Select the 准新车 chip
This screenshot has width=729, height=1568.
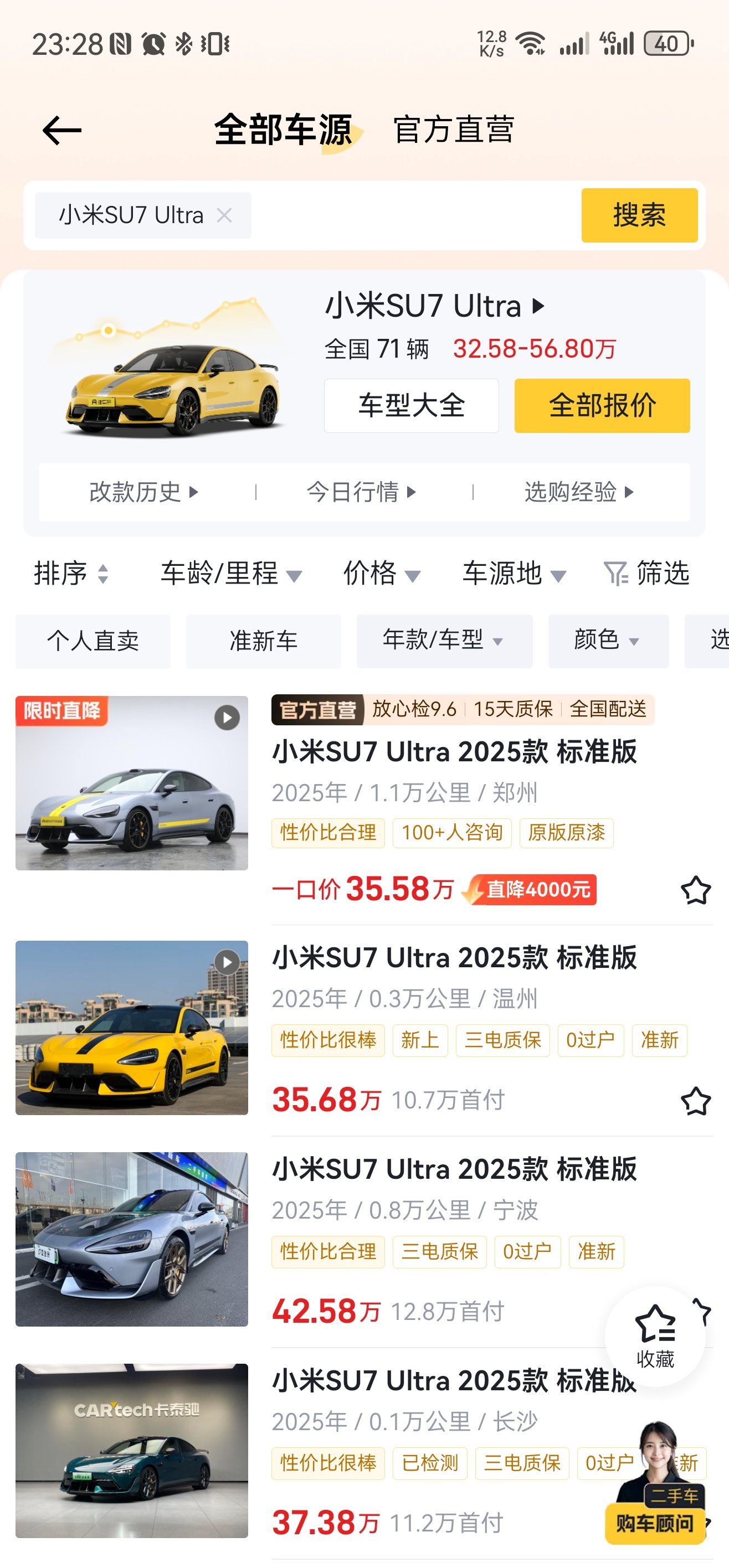(x=263, y=641)
